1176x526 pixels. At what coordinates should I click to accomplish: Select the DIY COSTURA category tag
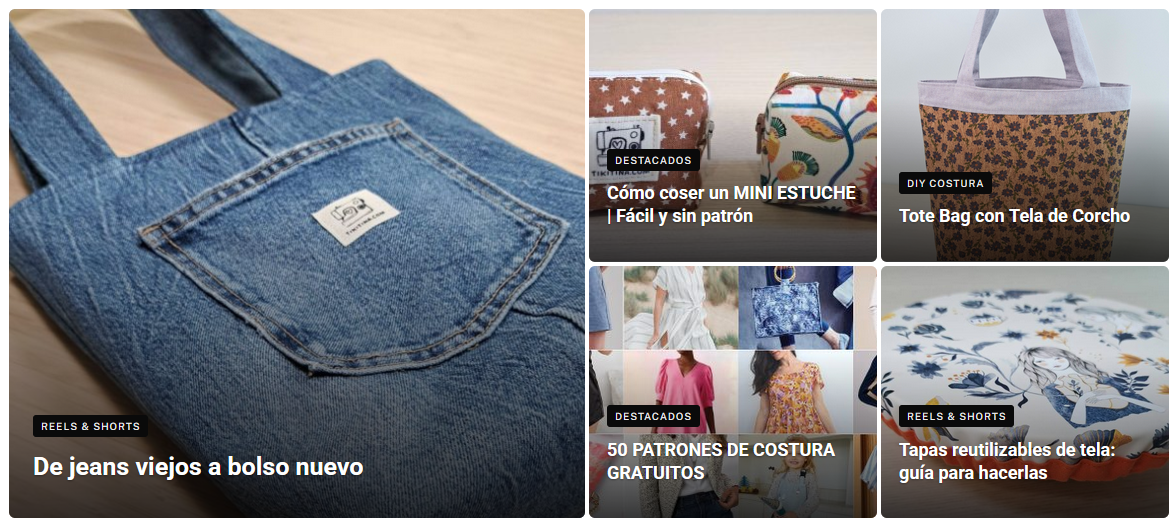click(945, 183)
